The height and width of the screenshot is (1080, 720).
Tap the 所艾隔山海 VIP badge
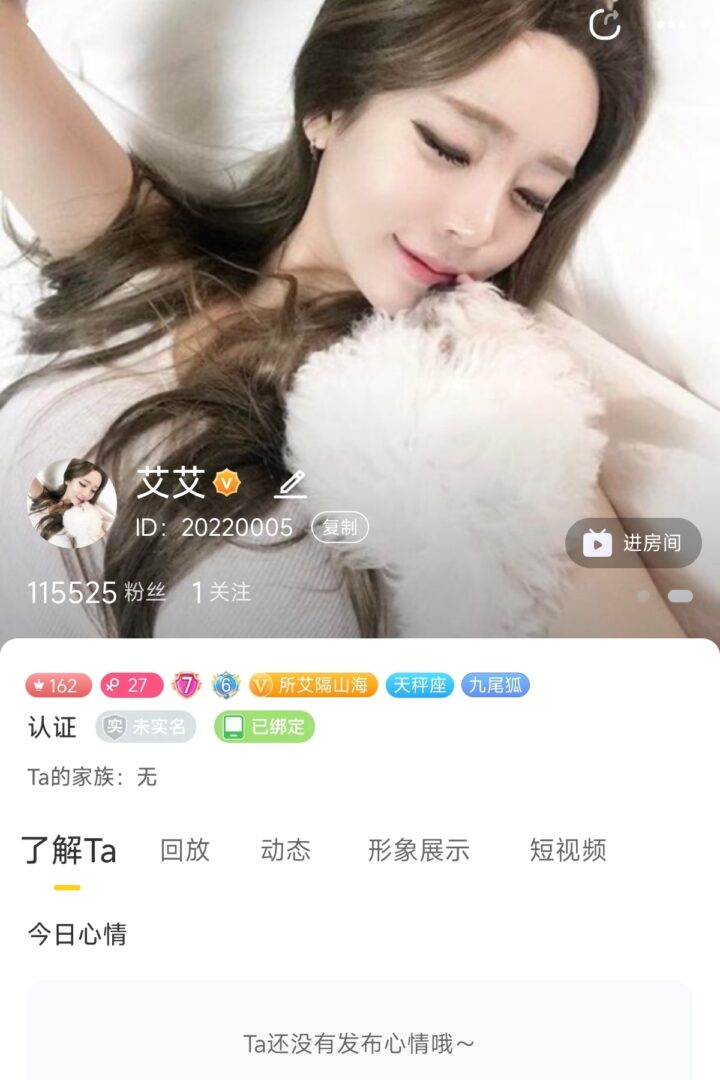(314, 685)
